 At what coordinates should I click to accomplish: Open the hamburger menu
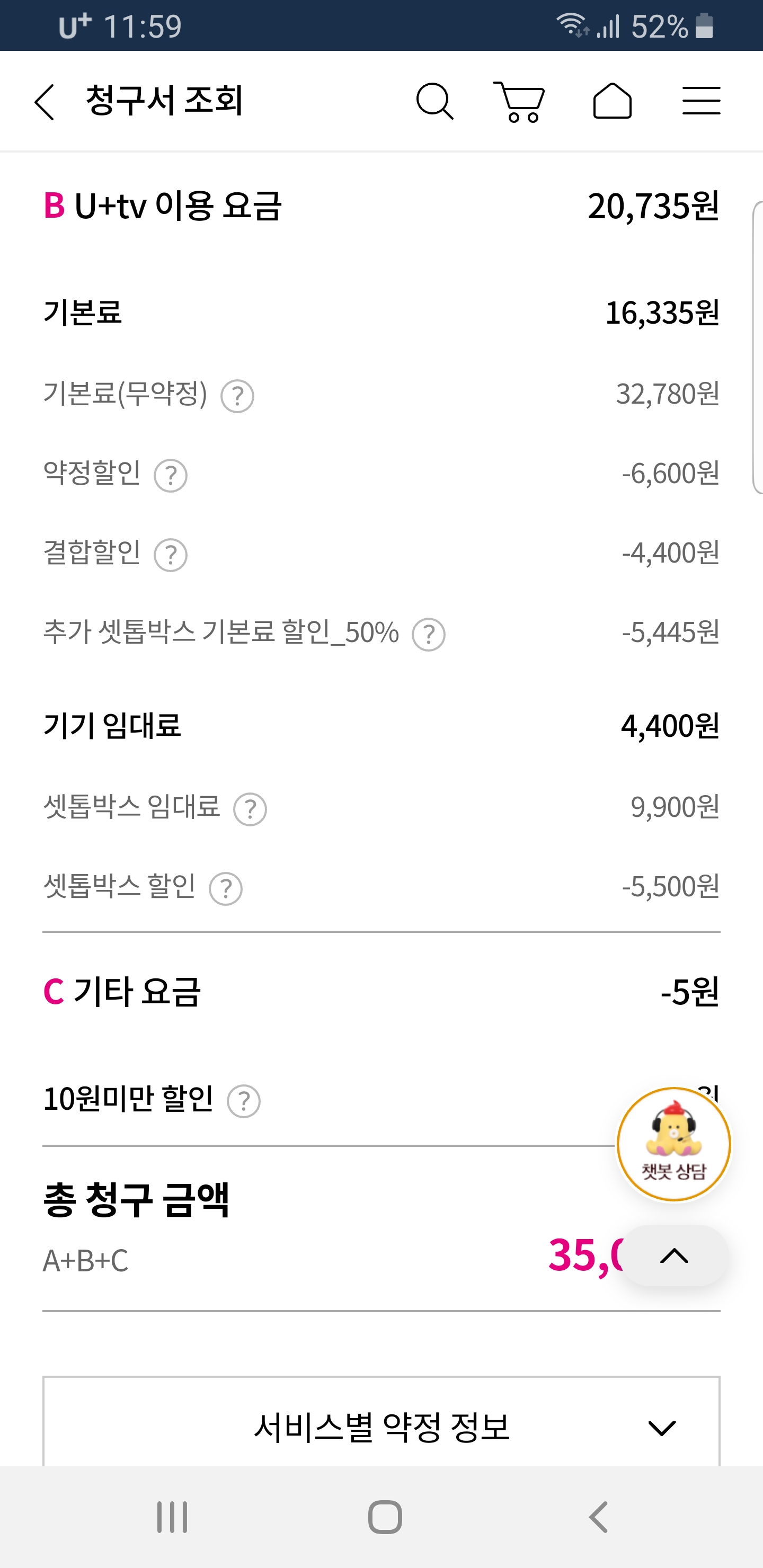701,101
